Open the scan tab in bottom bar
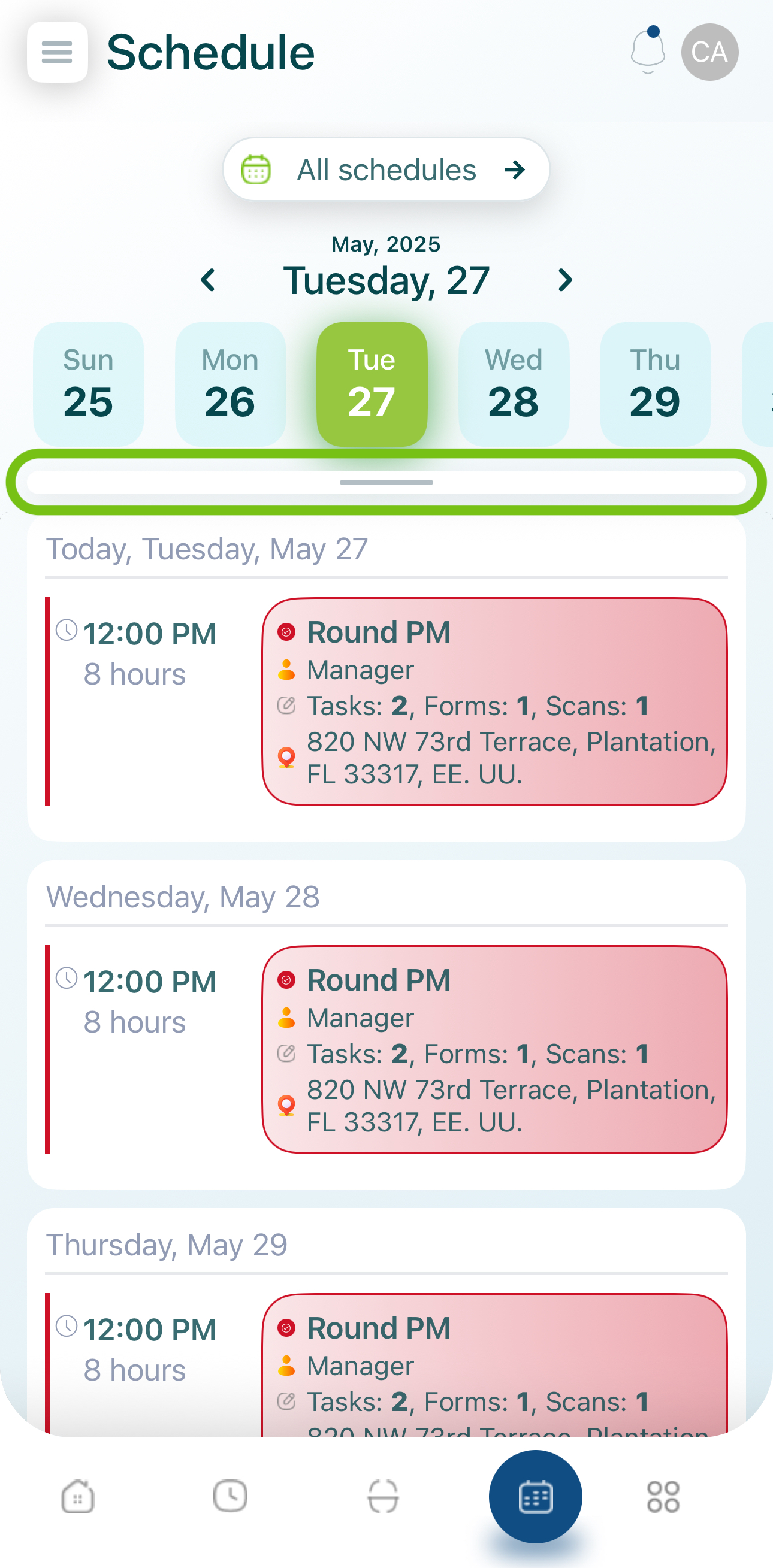 (x=383, y=1497)
